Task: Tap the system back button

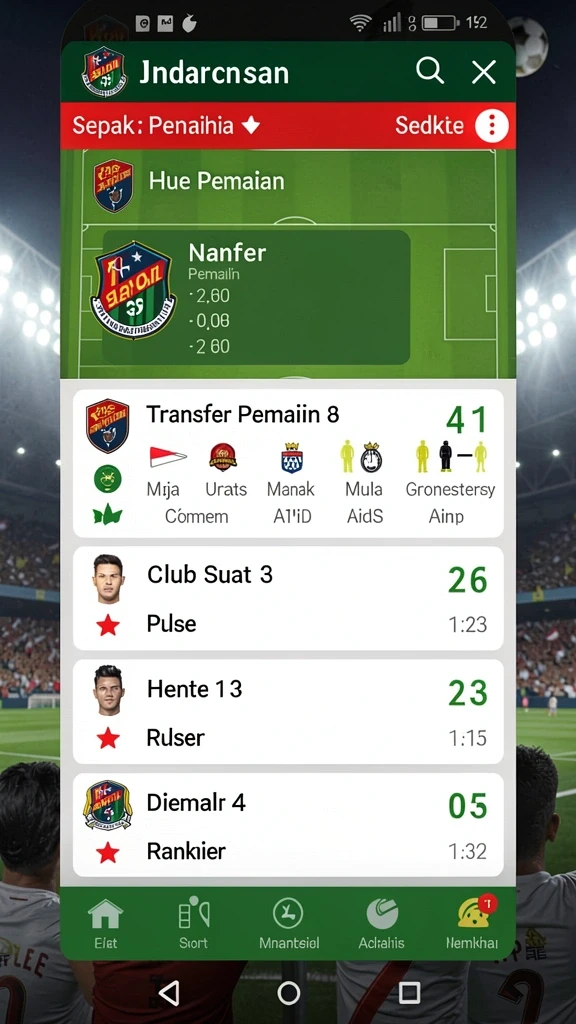Action: 169,993
